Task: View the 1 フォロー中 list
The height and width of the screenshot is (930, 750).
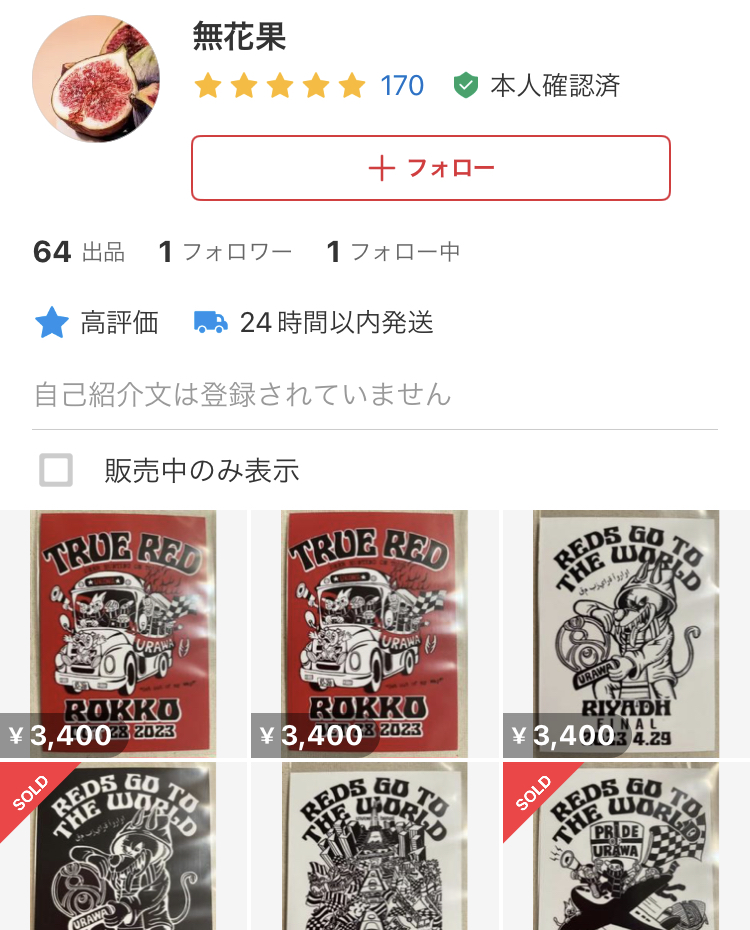Action: [393, 252]
